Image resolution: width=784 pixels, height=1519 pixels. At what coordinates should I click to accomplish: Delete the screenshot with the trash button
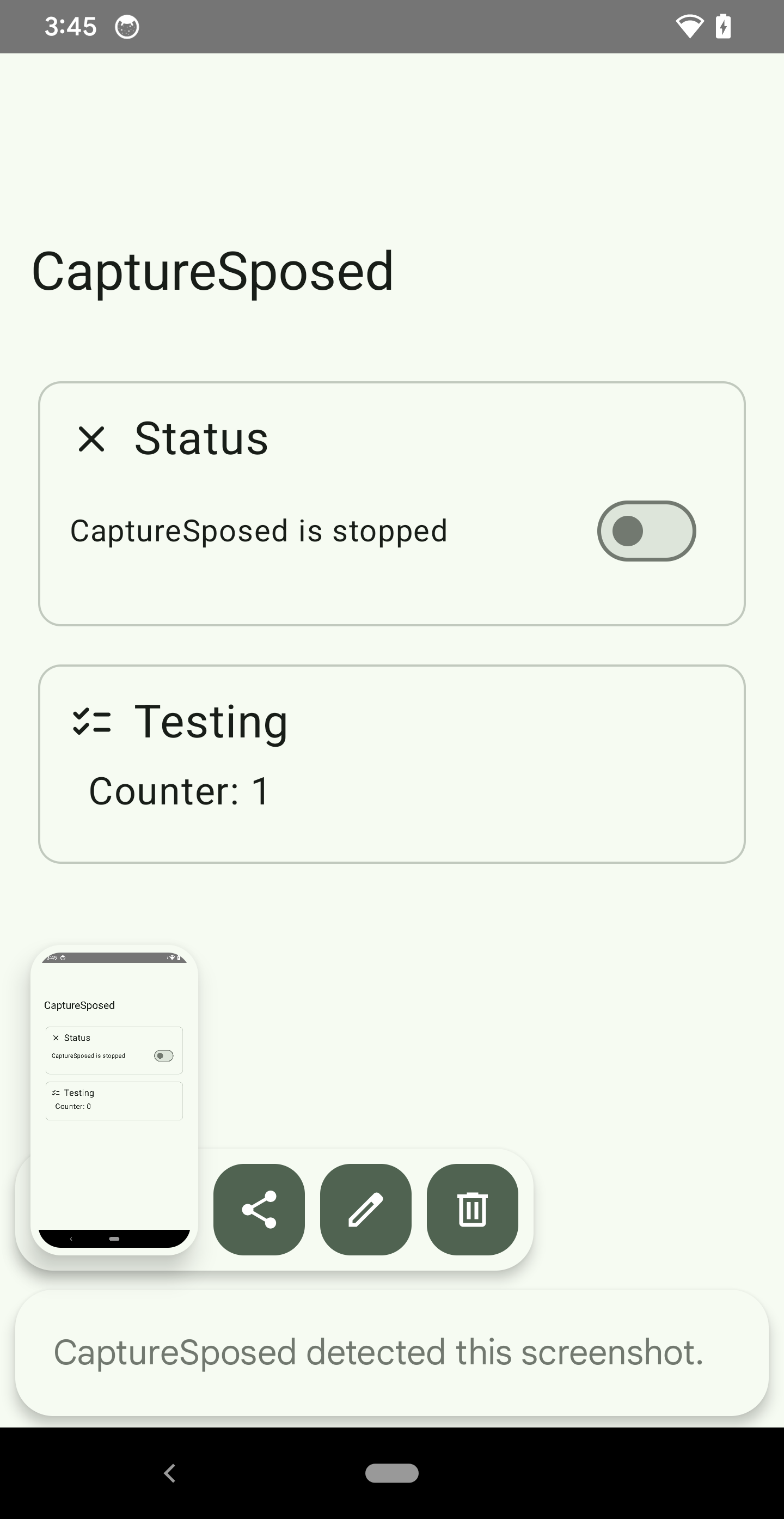pyautogui.click(x=472, y=1210)
